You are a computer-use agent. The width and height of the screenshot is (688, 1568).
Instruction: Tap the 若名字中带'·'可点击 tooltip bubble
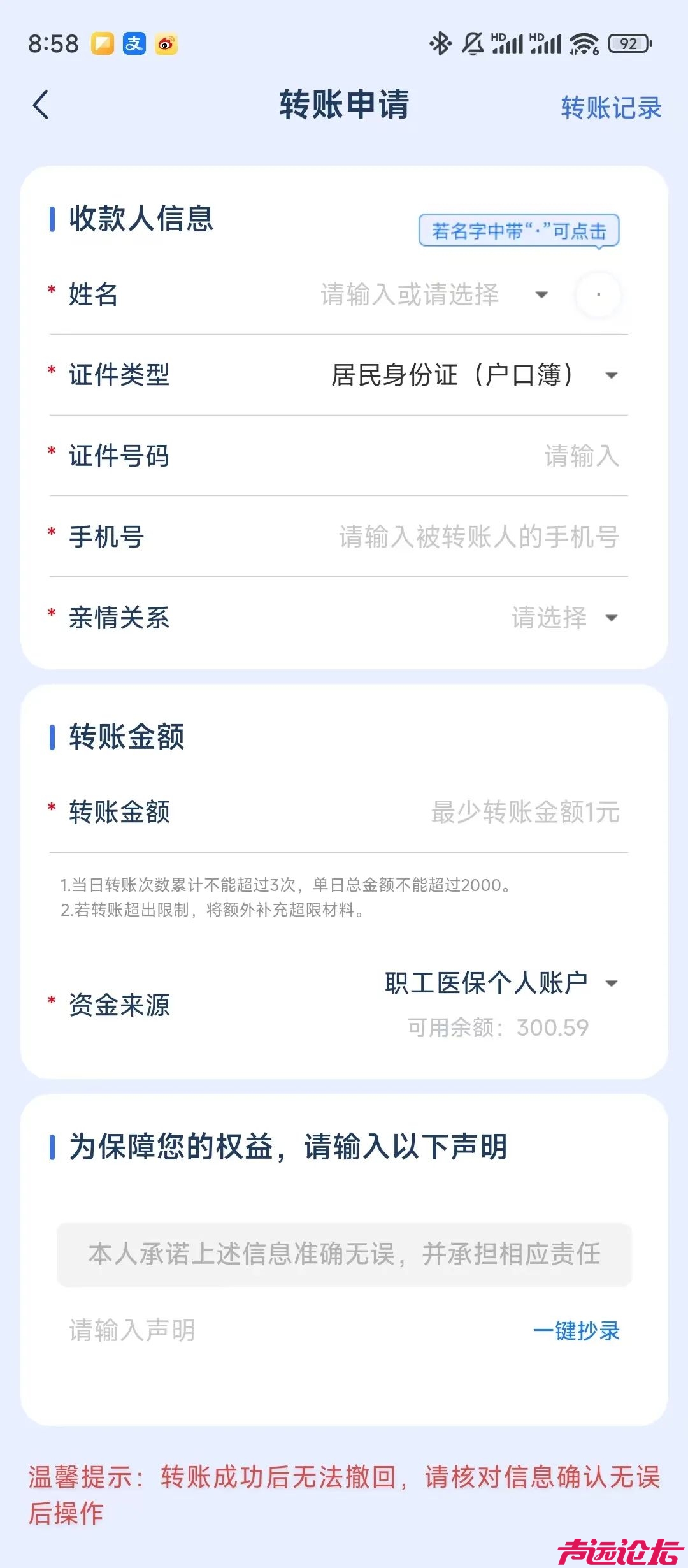[x=518, y=232]
